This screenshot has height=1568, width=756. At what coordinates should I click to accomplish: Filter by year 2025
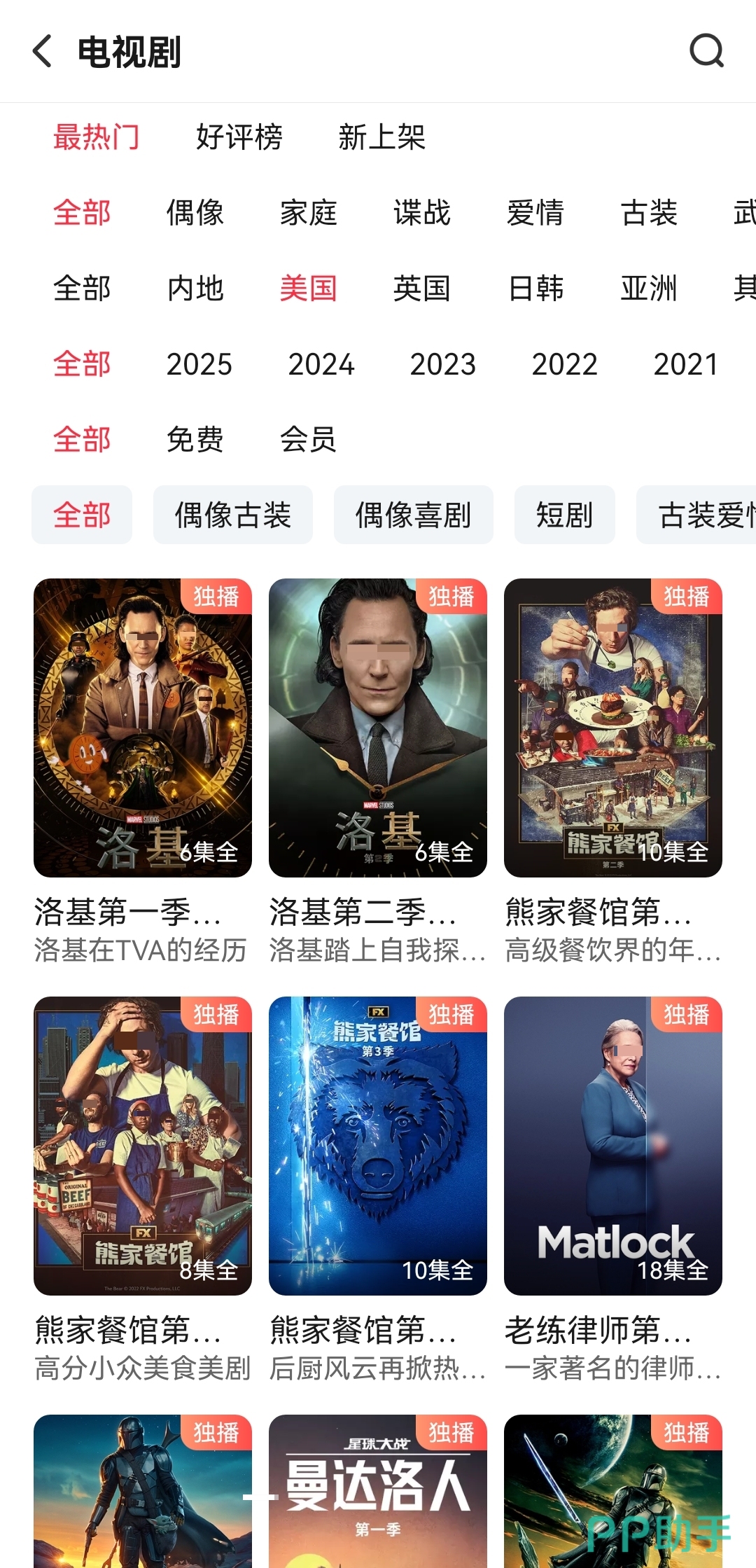click(199, 364)
